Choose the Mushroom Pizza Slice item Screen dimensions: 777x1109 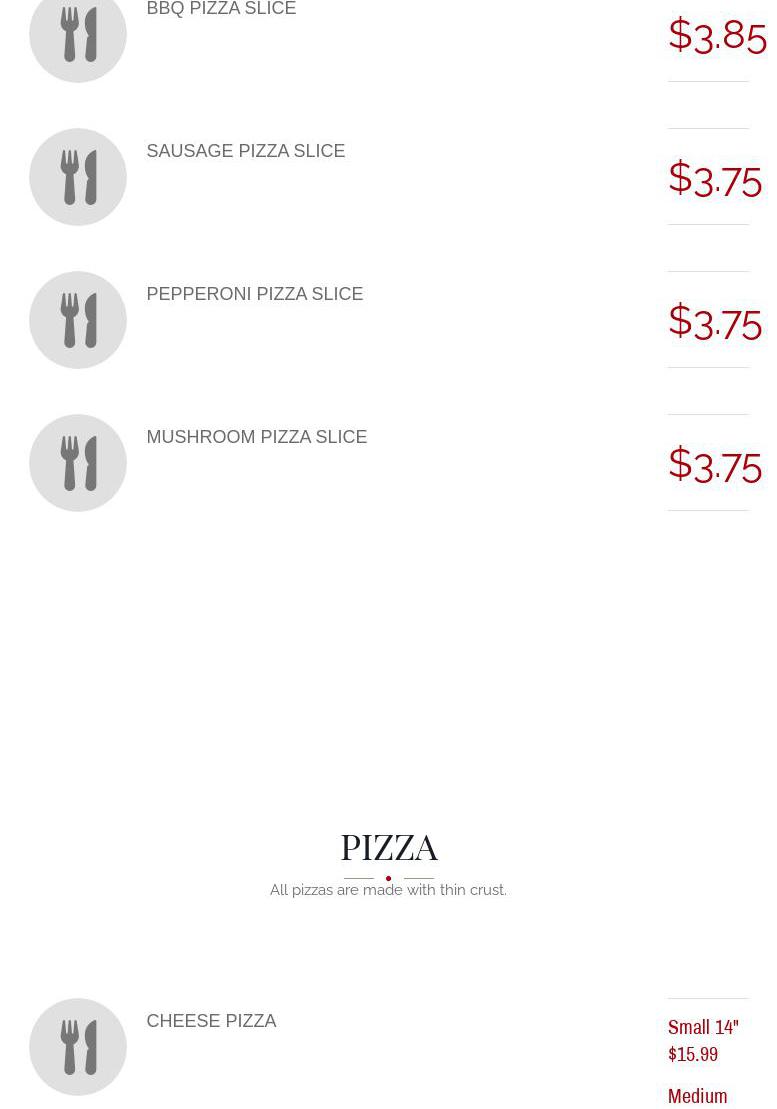coord(256,437)
